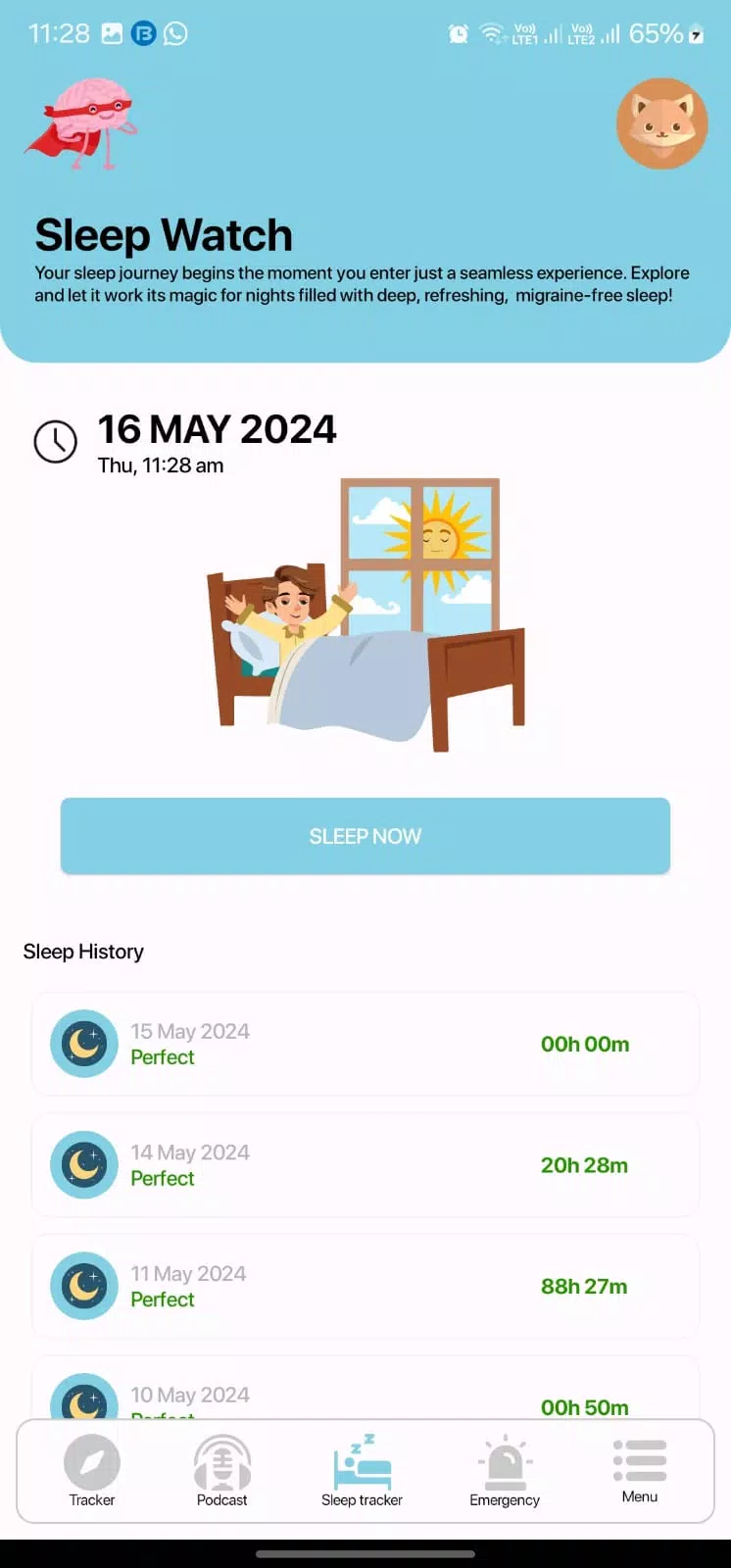Open the Menu tab
Image resolution: width=731 pixels, height=1568 pixels.
pos(640,1469)
